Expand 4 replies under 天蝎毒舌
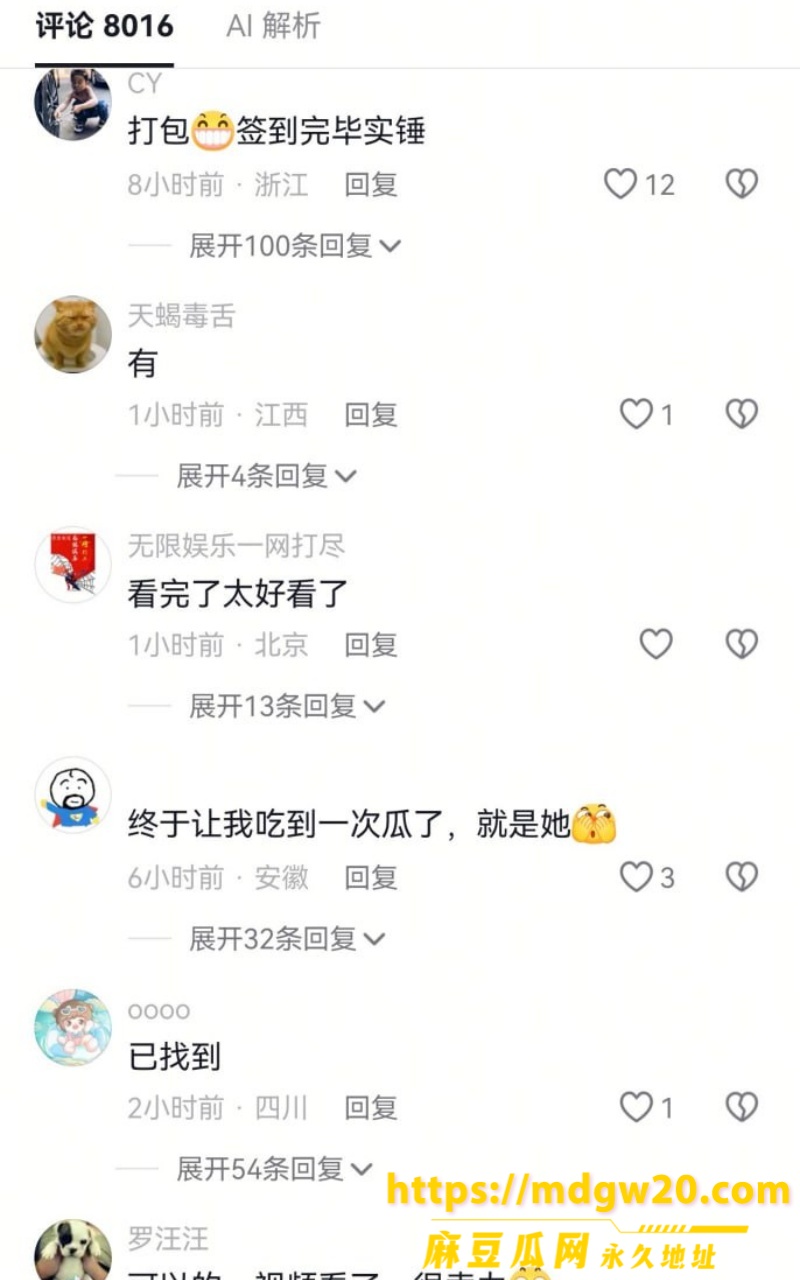Viewport: 800px width, 1280px height. point(266,476)
